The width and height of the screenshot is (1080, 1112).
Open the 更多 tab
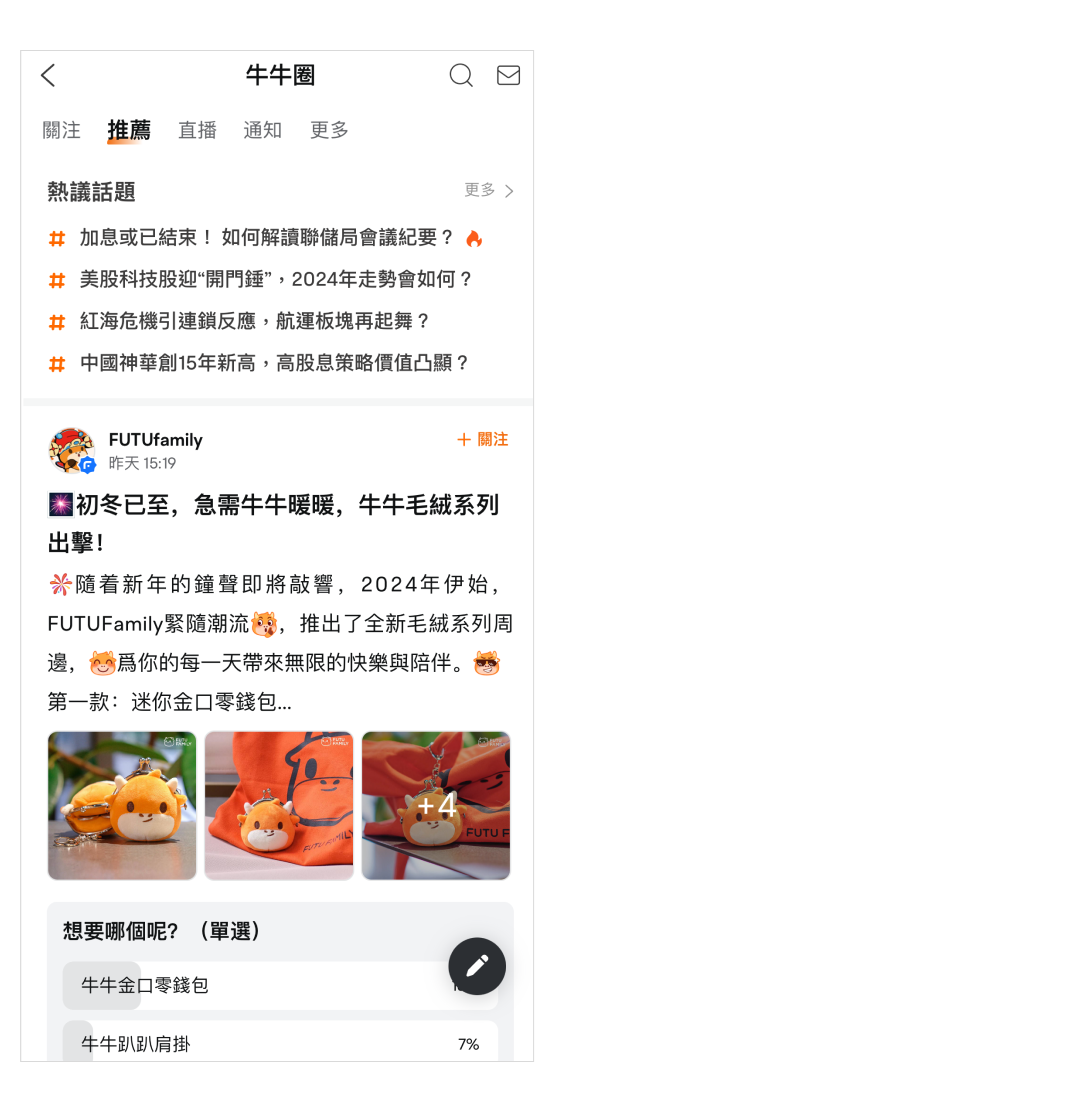[329, 130]
